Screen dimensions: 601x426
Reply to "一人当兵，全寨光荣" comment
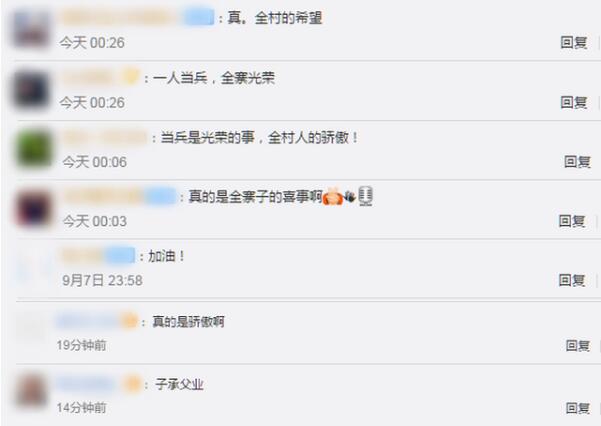[573, 102]
